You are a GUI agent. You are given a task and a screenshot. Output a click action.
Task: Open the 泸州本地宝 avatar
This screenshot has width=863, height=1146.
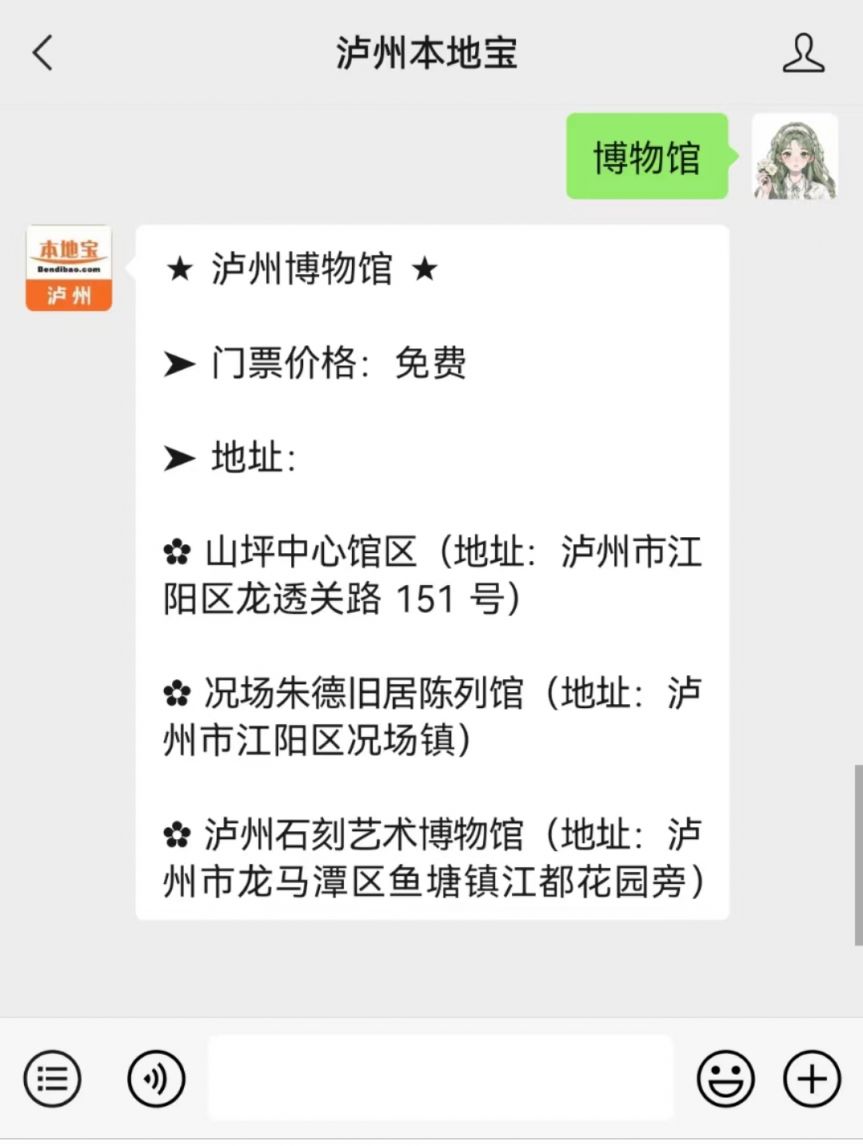tap(69, 268)
